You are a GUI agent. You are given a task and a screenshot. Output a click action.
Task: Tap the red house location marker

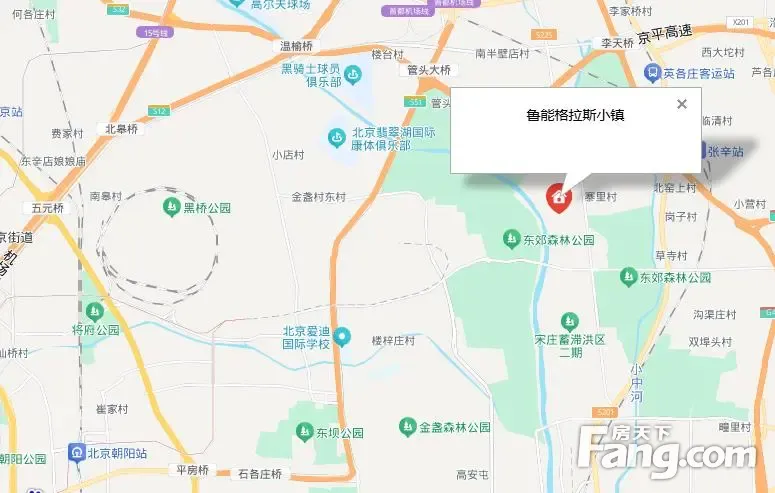tap(558, 197)
